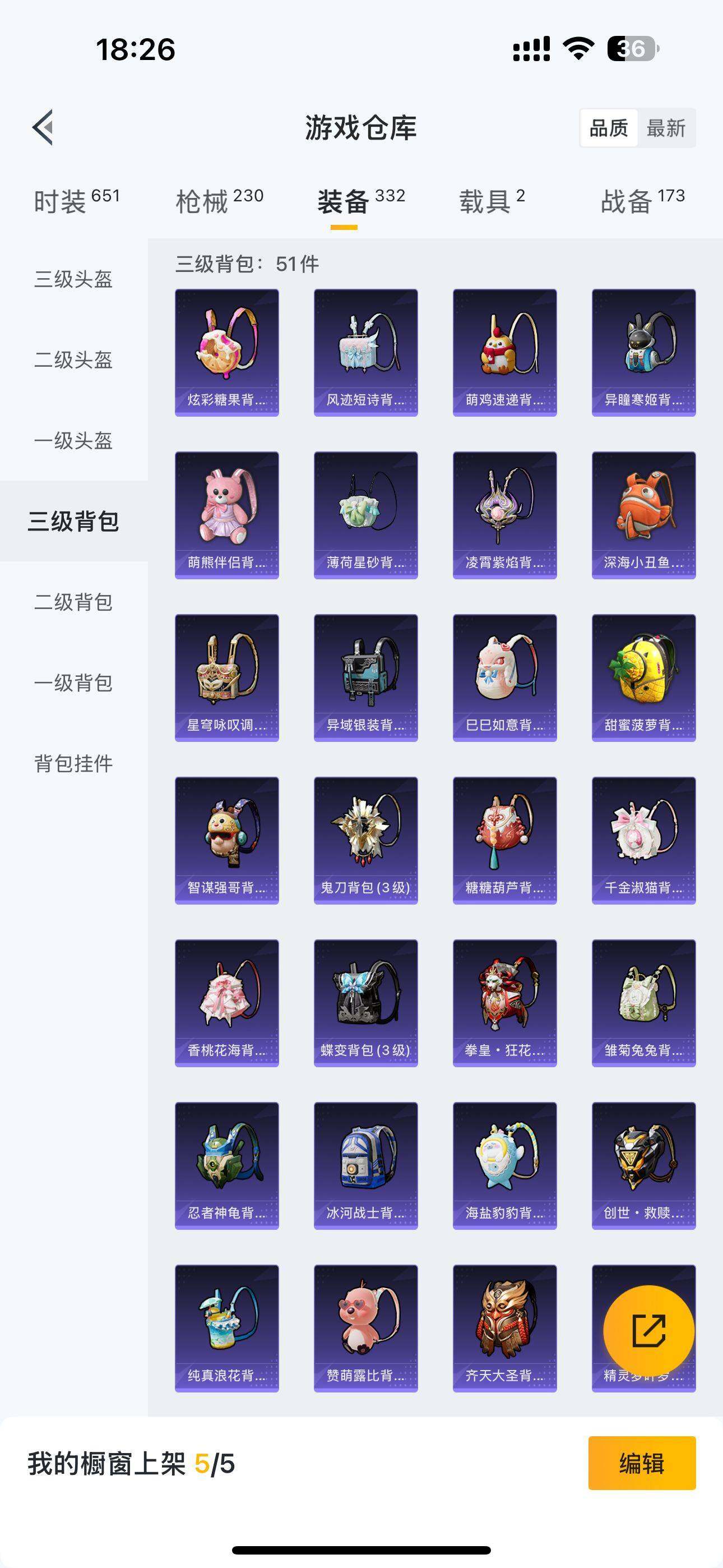
Task: Select 二级头盔 category
Action: pyautogui.click(x=73, y=359)
